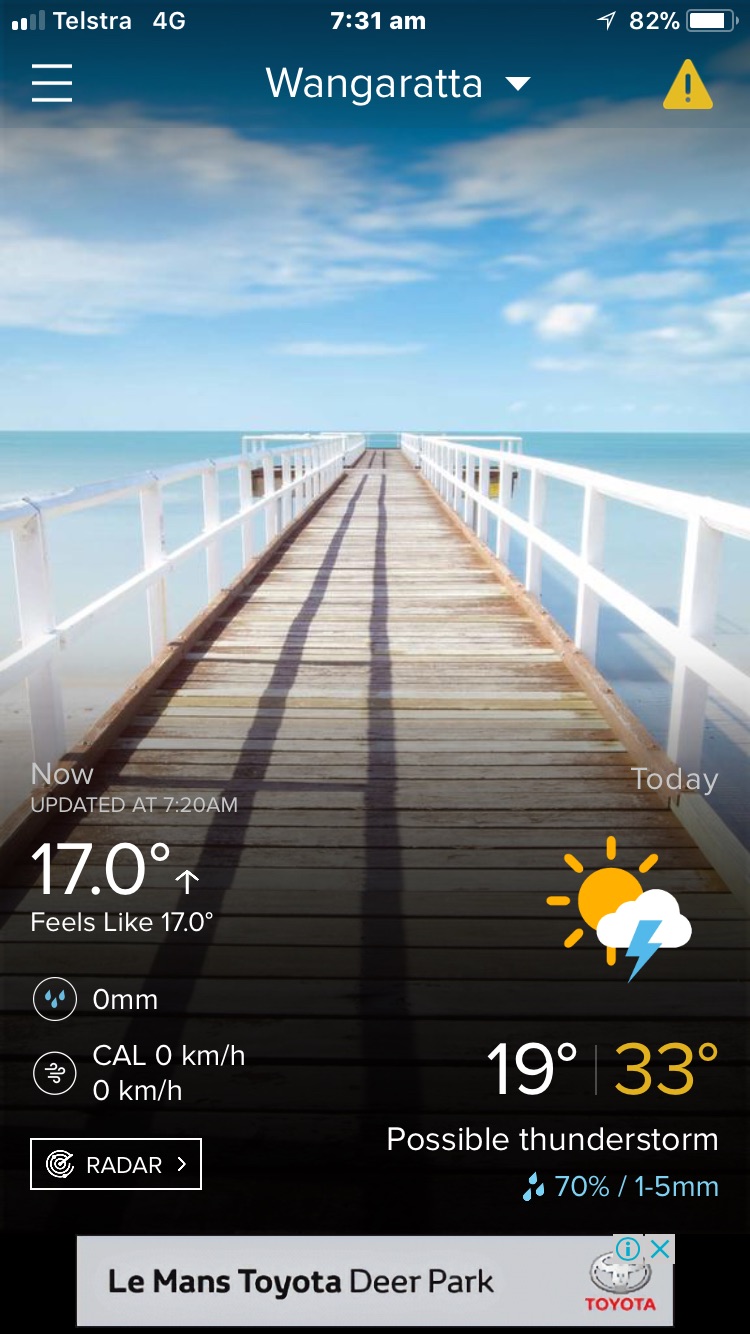Open the ad info icon
The height and width of the screenshot is (1334, 750).
(628, 1248)
